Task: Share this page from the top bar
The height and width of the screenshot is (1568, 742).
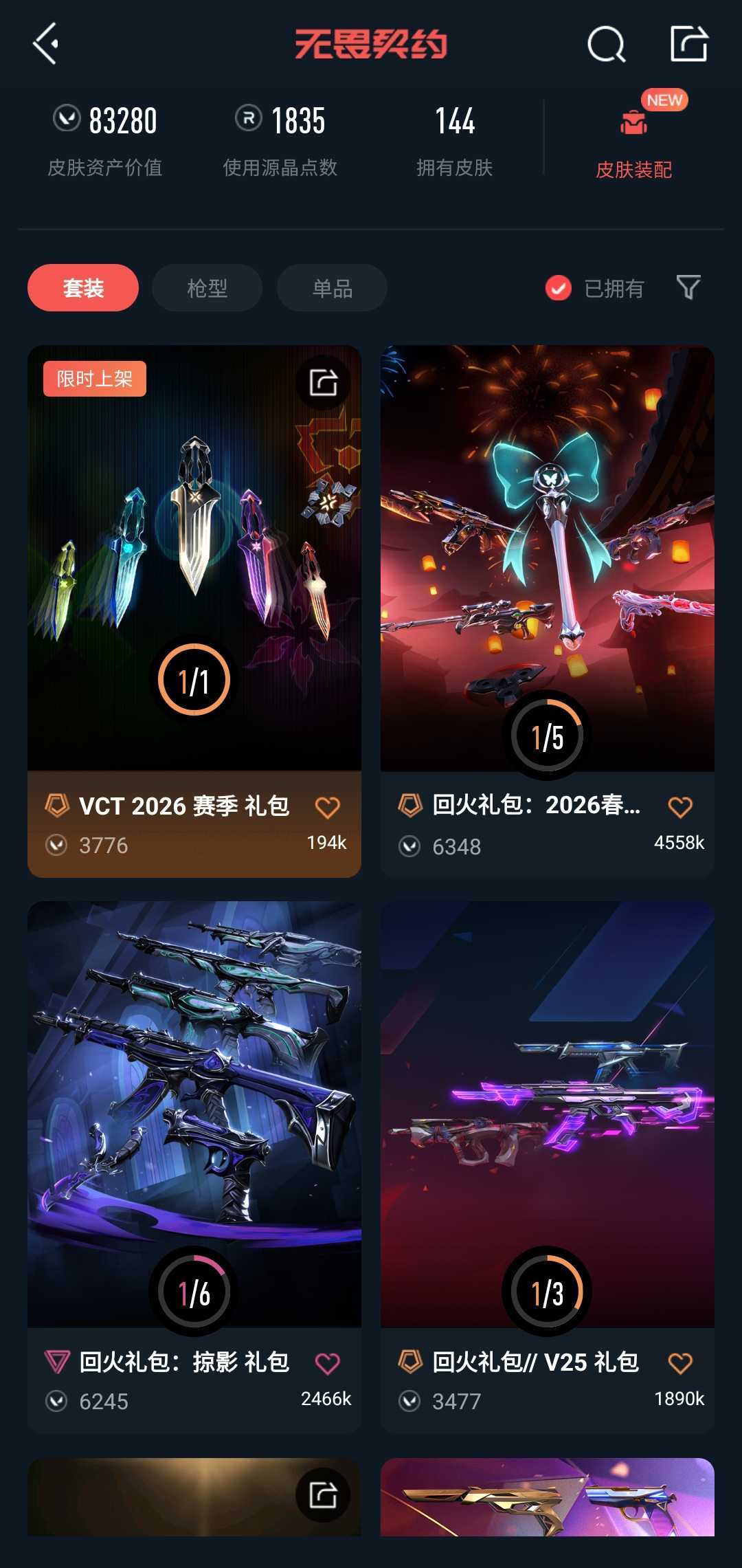Action: click(x=688, y=44)
